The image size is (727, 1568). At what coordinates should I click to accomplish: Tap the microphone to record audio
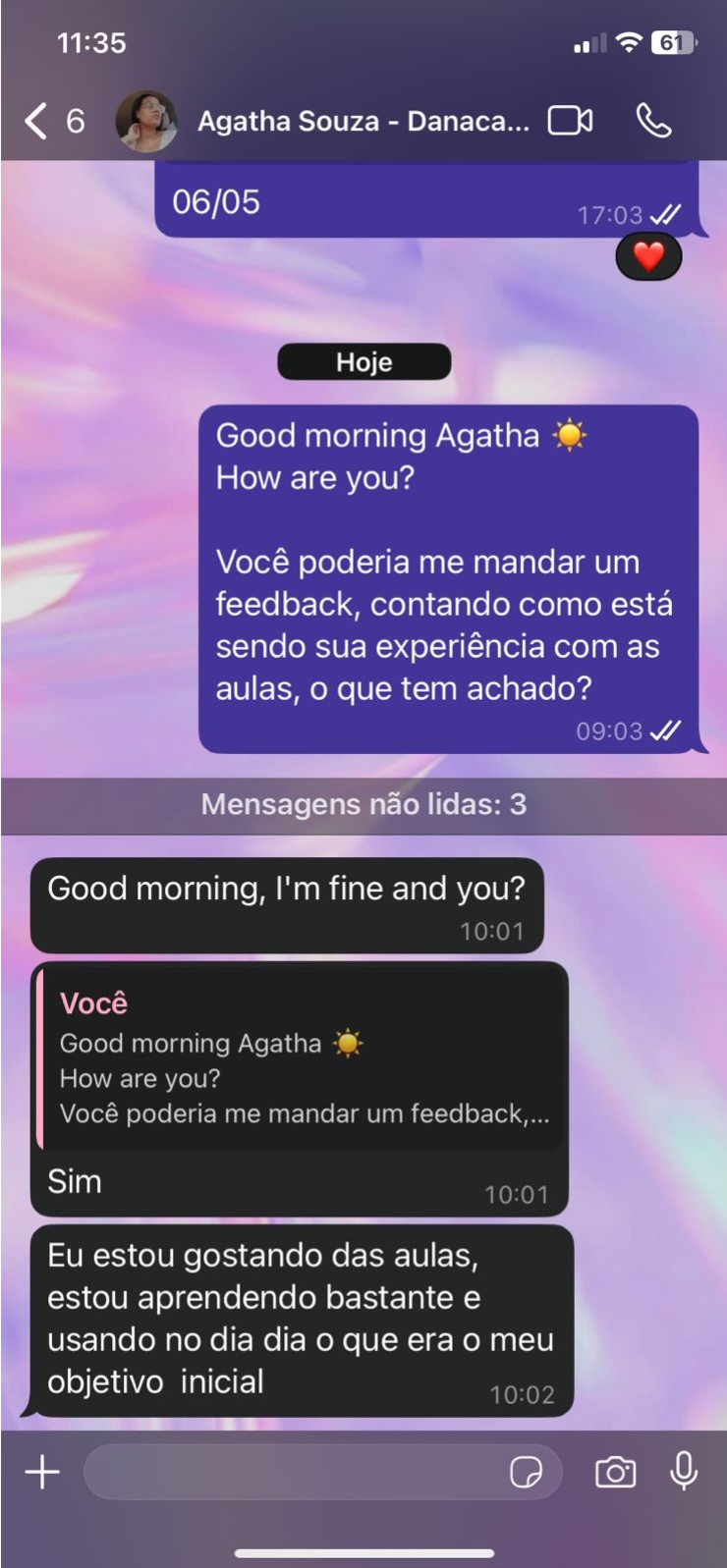(x=684, y=1472)
